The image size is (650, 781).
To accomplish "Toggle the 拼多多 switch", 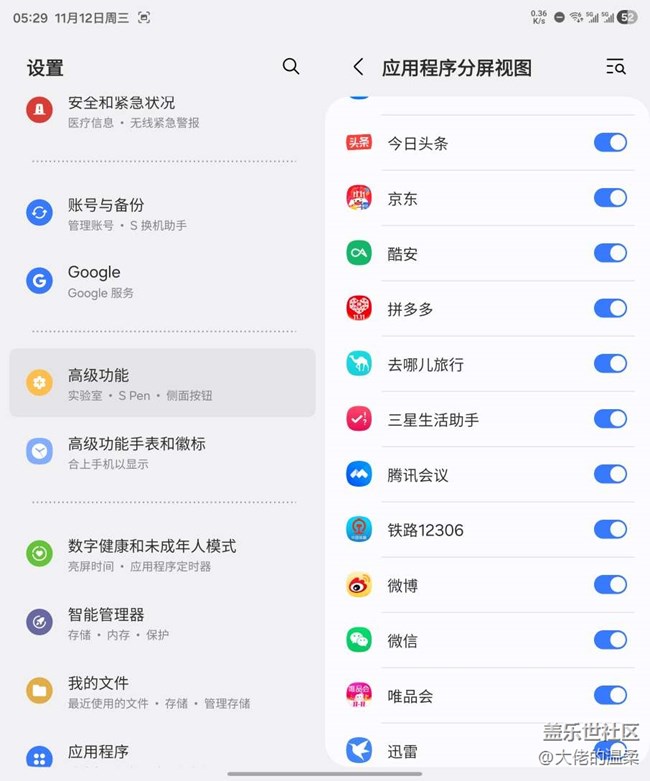I will click(x=610, y=308).
